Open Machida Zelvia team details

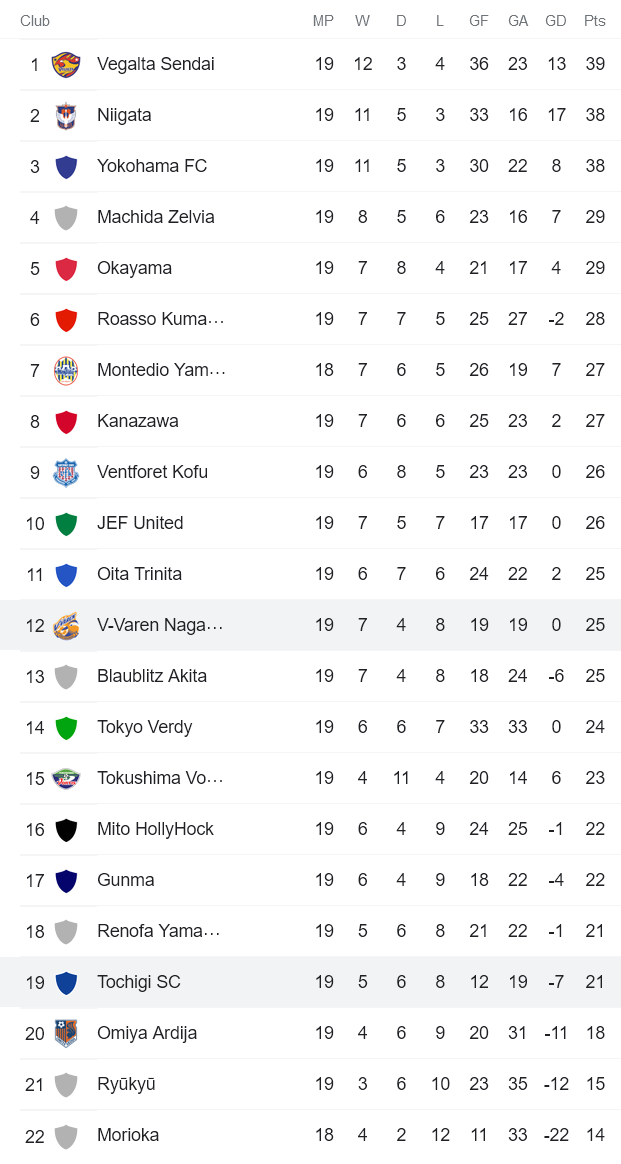coord(155,217)
